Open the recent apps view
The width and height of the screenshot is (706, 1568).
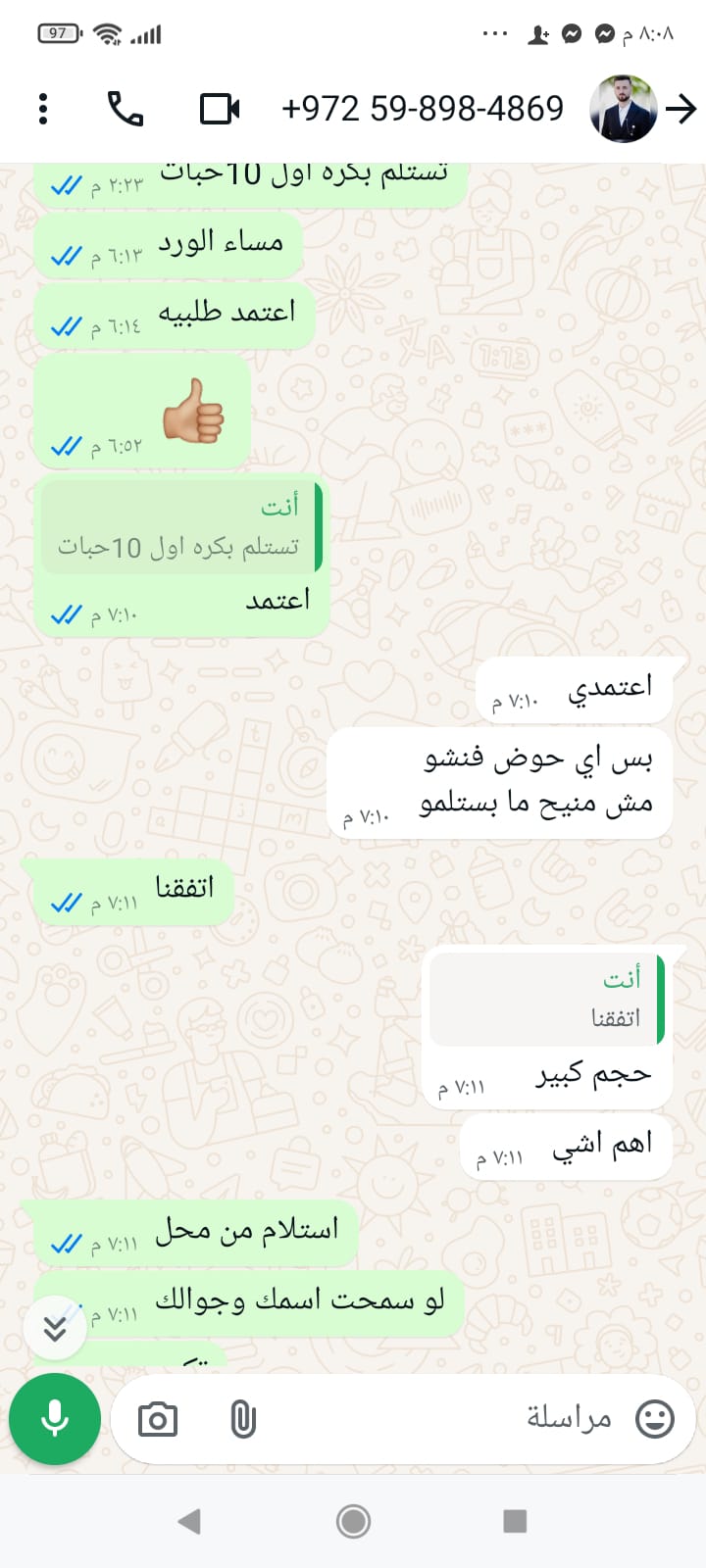tap(515, 1521)
